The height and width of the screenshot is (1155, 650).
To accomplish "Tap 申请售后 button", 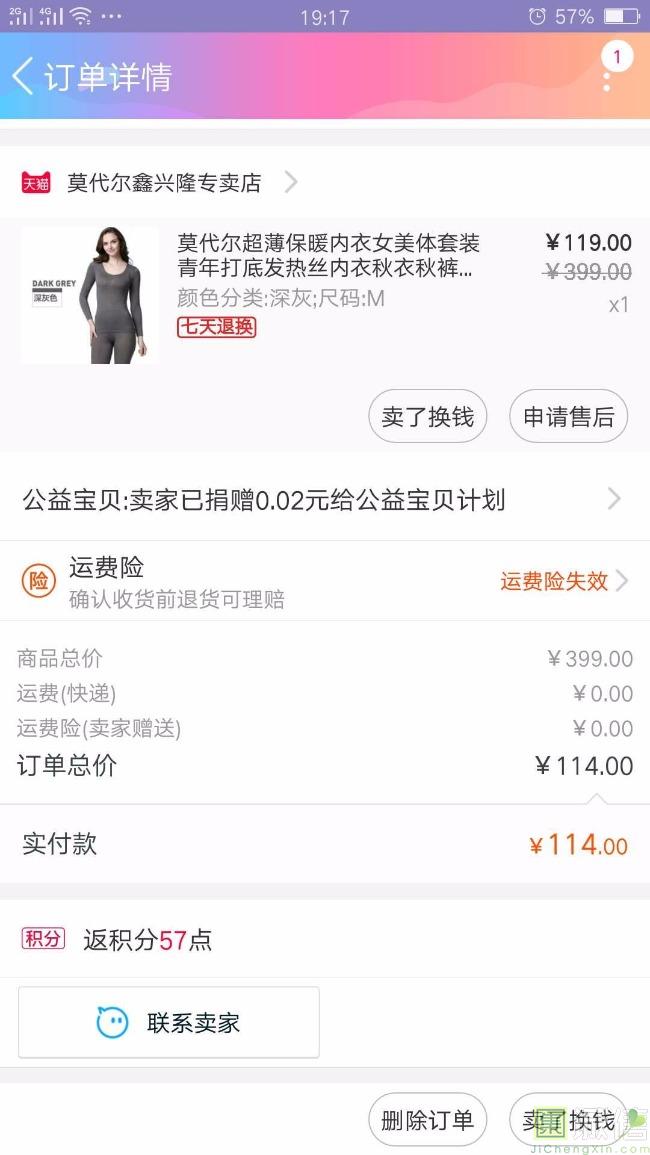I will click(x=569, y=416).
